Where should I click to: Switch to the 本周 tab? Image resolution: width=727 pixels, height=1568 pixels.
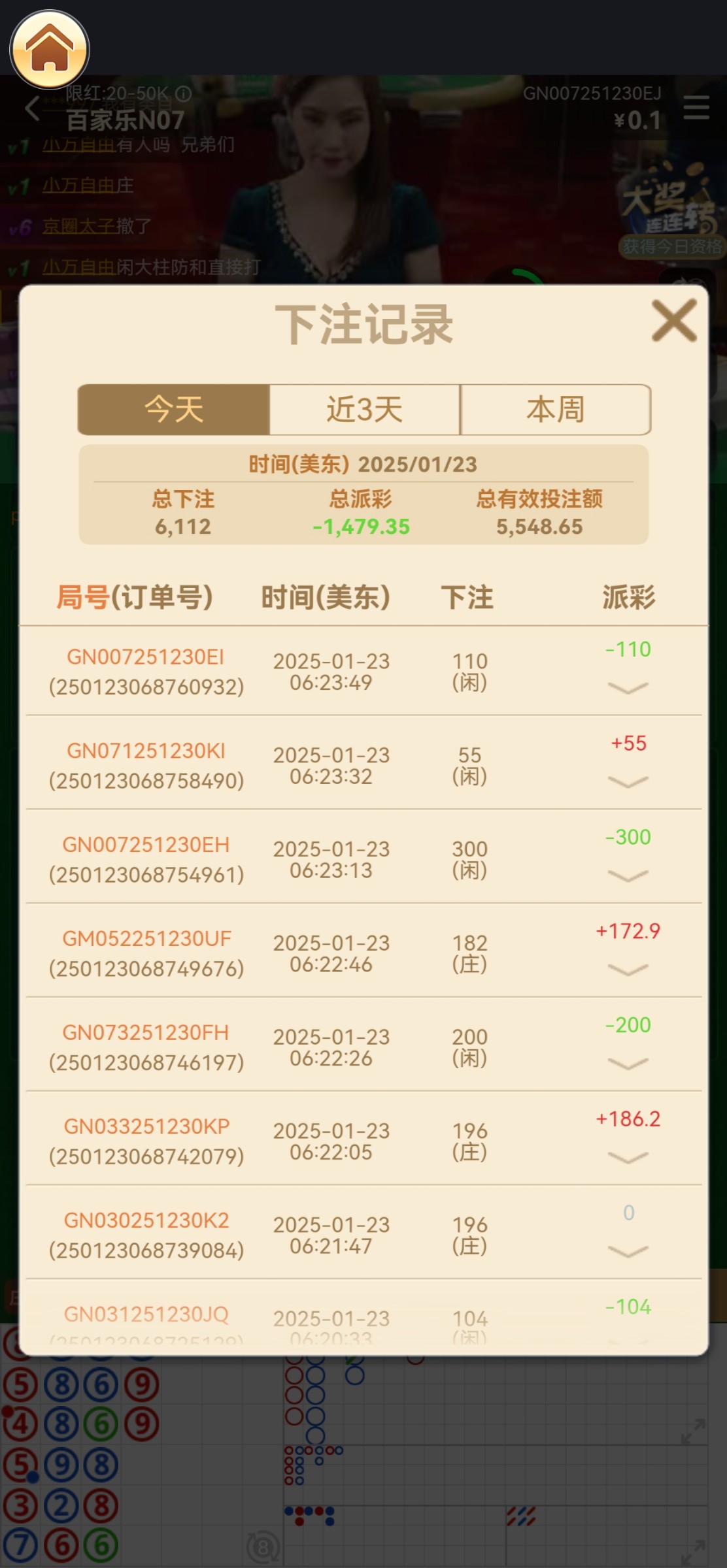click(556, 410)
